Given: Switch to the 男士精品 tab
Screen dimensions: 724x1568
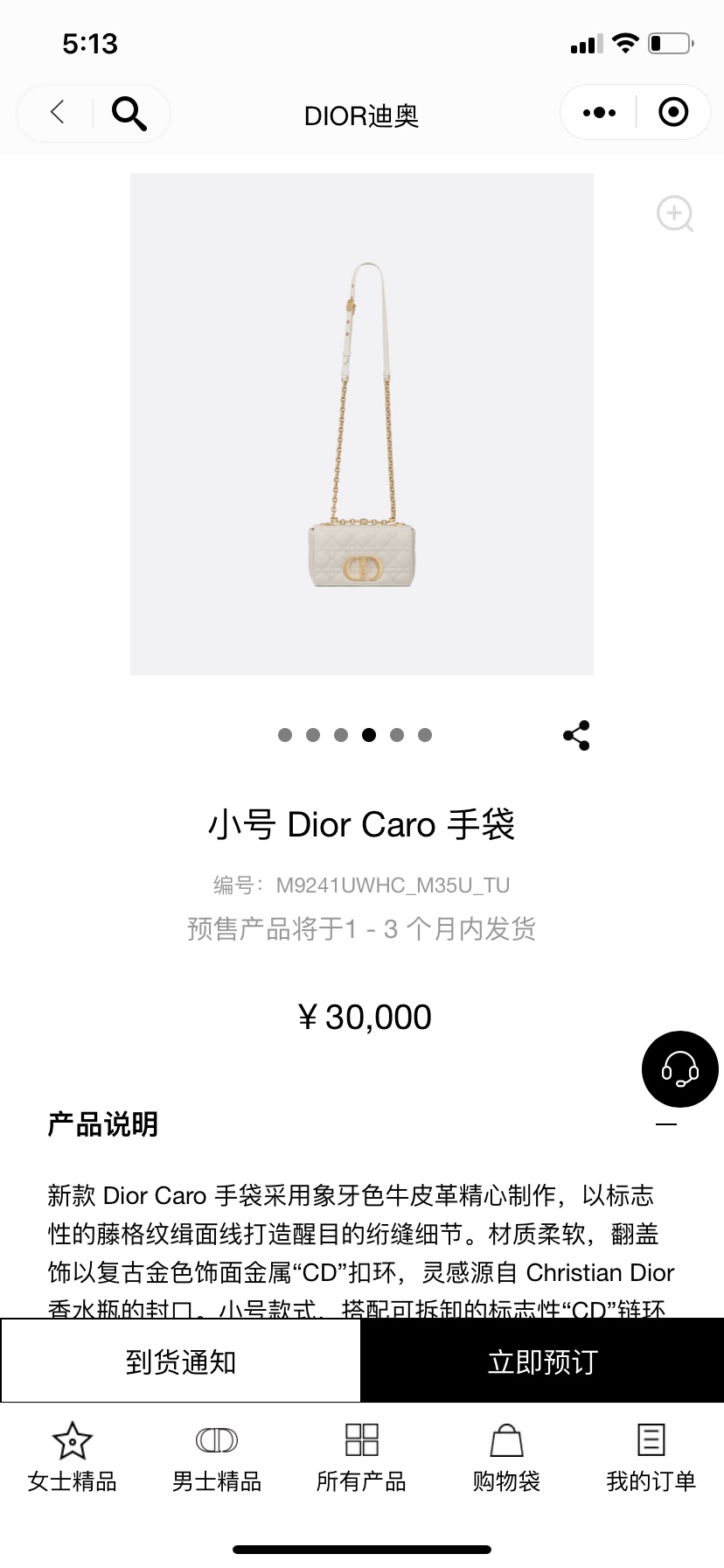Looking at the screenshot, I should tap(217, 1457).
